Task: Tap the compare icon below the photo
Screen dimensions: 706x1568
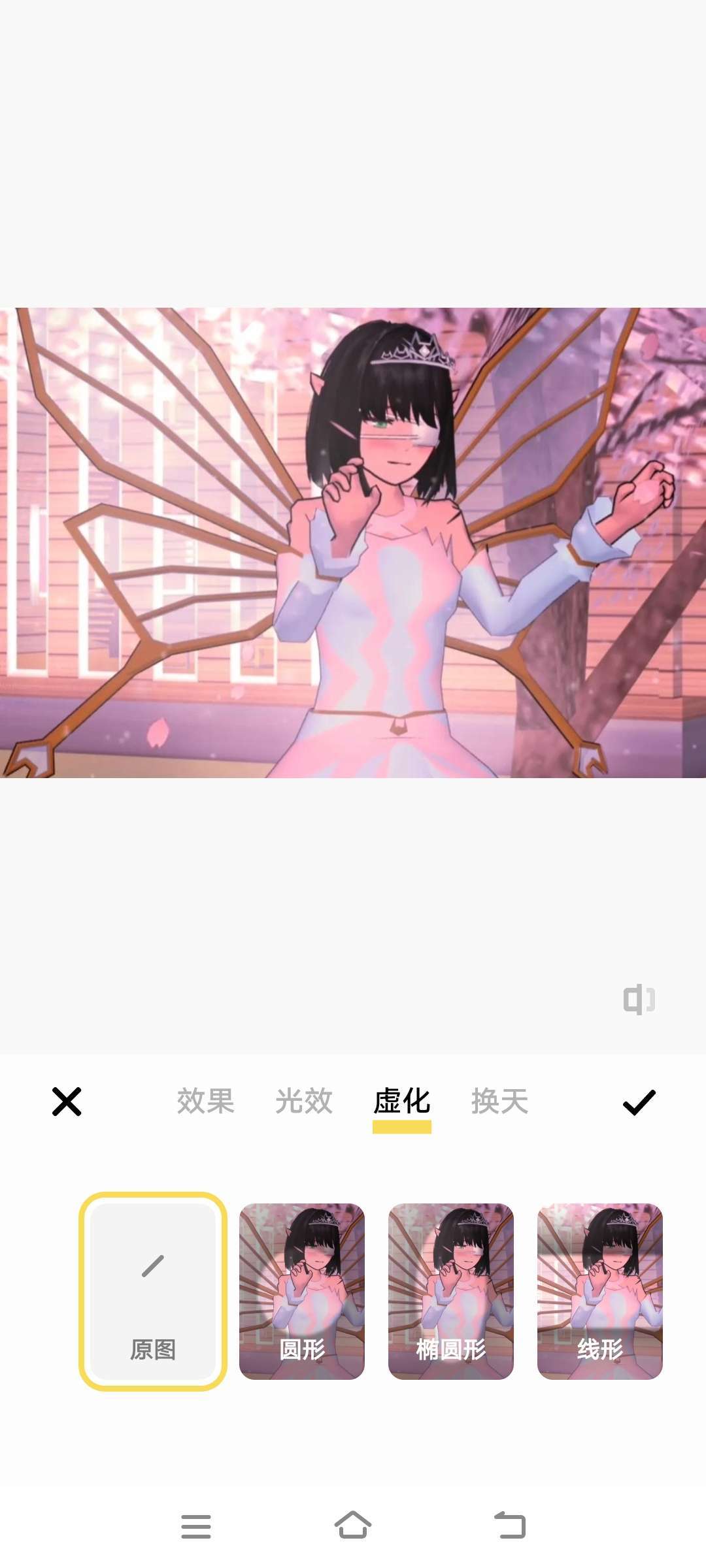Action: coord(639,1000)
